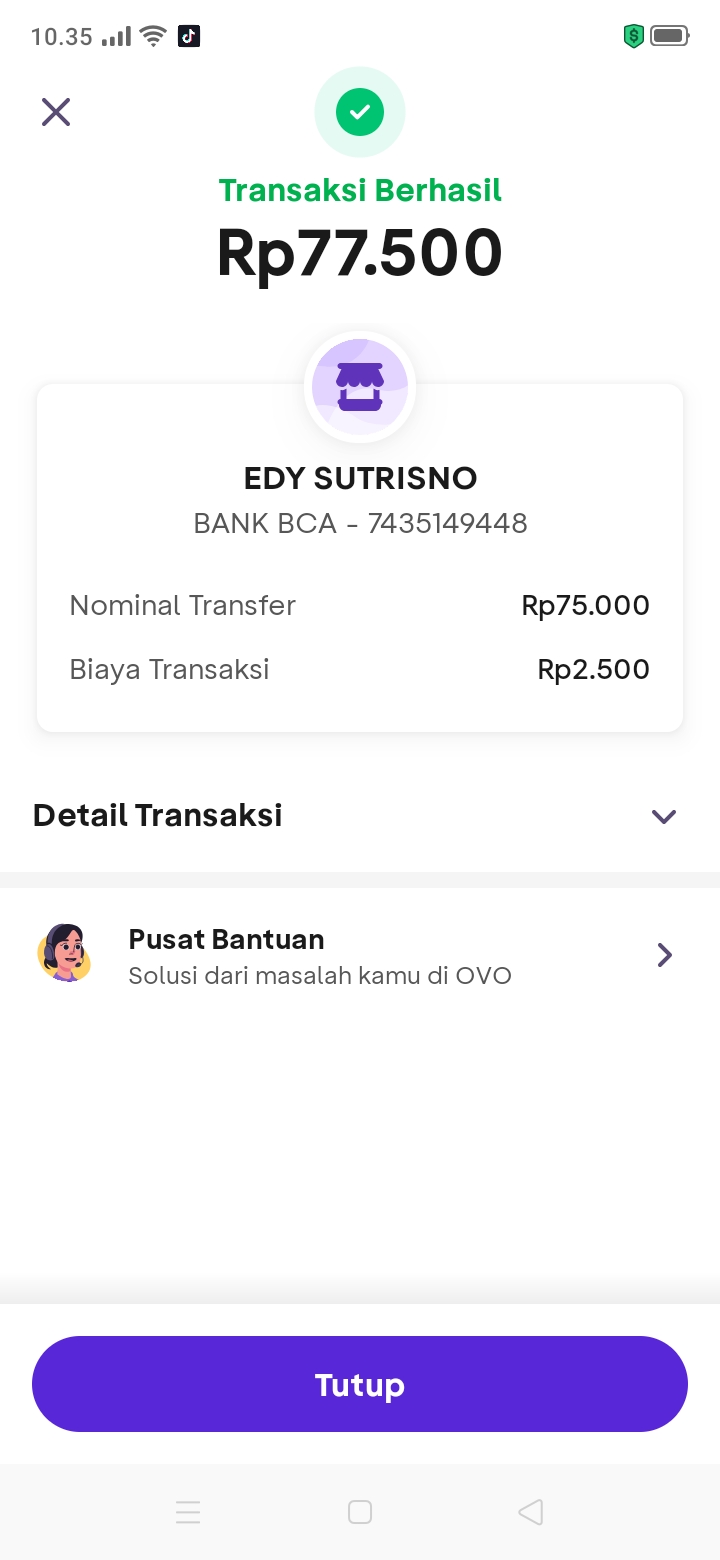The image size is (720, 1560).
Task: Close the transaction receipt with X
Action: tap(56, 112)
